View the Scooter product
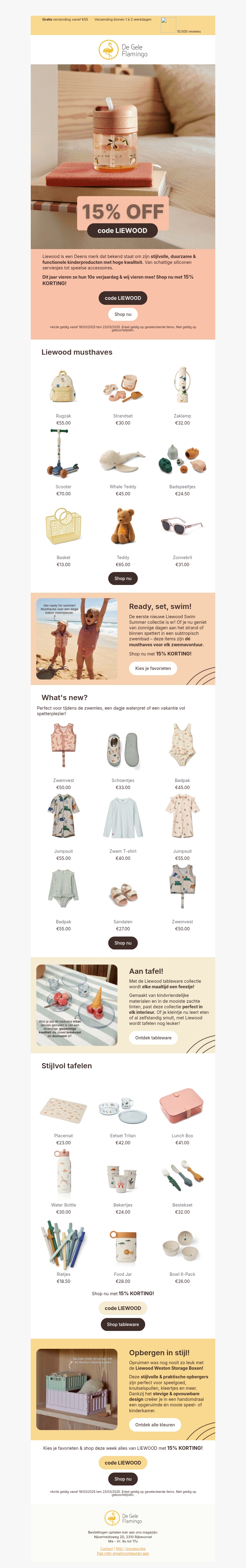Screen dimensions: 246x1568 (63, 453)
